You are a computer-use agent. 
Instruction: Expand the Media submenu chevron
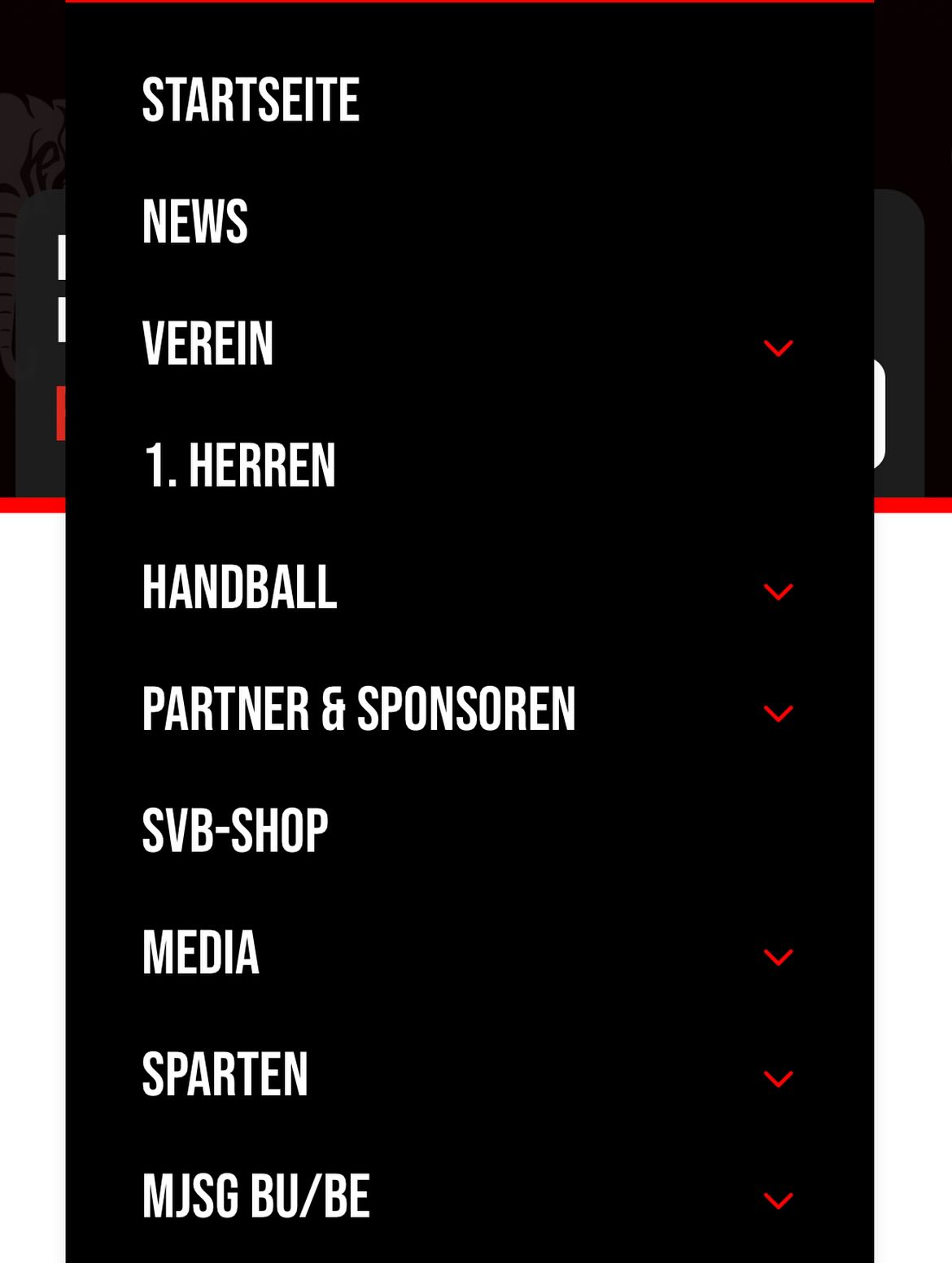point(778,957)
